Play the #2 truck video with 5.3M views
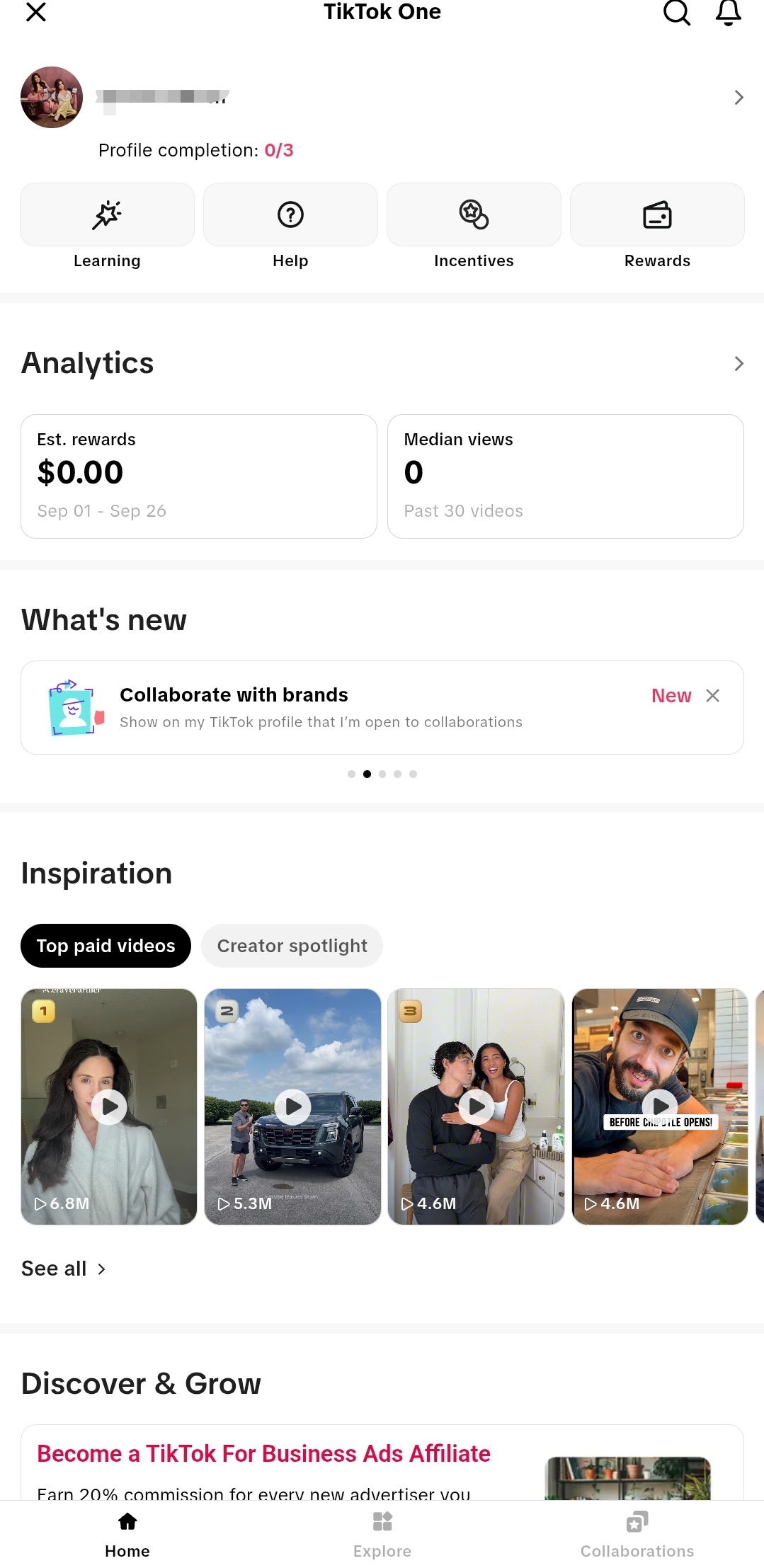The height and width of the screenshot is (1568, 764). 292,1106
